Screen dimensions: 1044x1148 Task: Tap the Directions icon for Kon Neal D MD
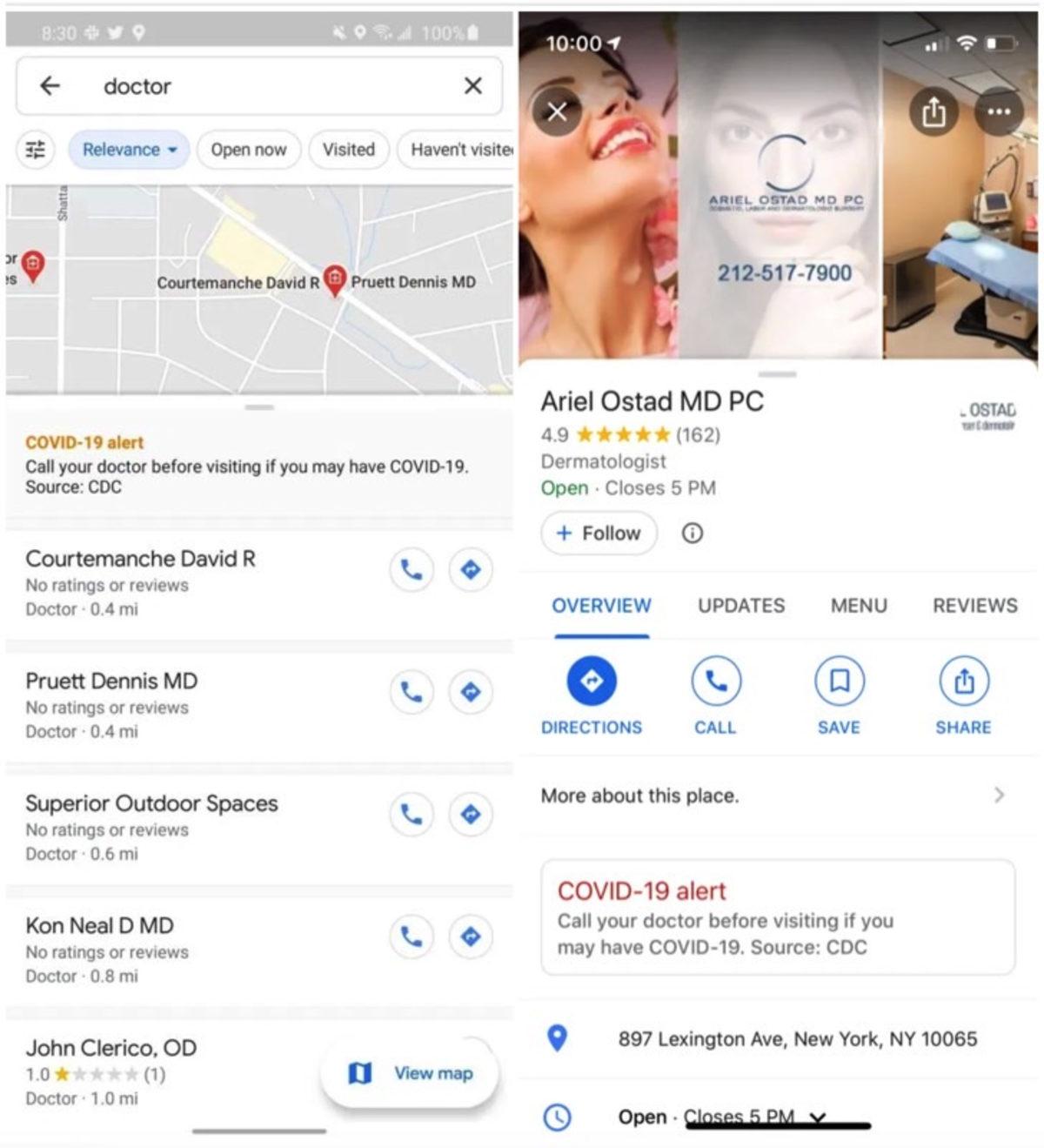[x=470, y=937]
